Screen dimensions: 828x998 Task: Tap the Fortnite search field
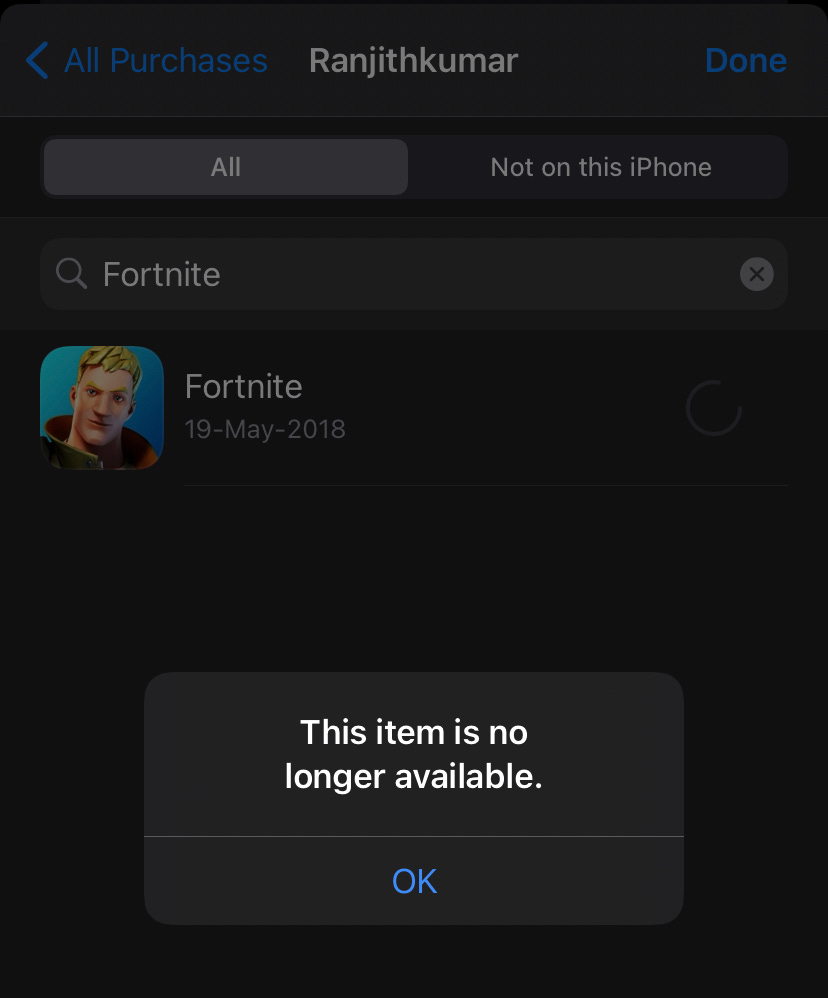coord(400,274)
